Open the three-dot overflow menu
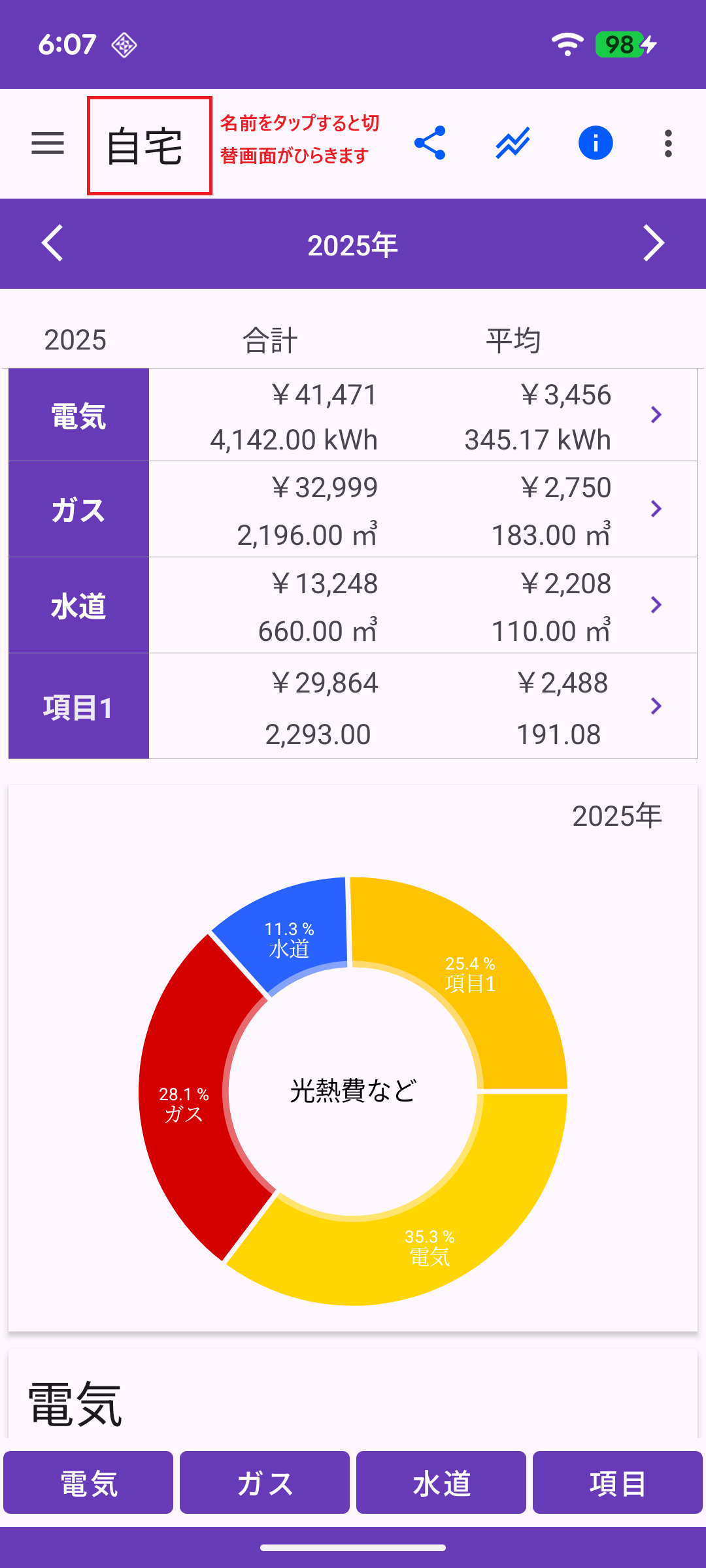This screenshot has width=706, height=1568. pos(667,143)
